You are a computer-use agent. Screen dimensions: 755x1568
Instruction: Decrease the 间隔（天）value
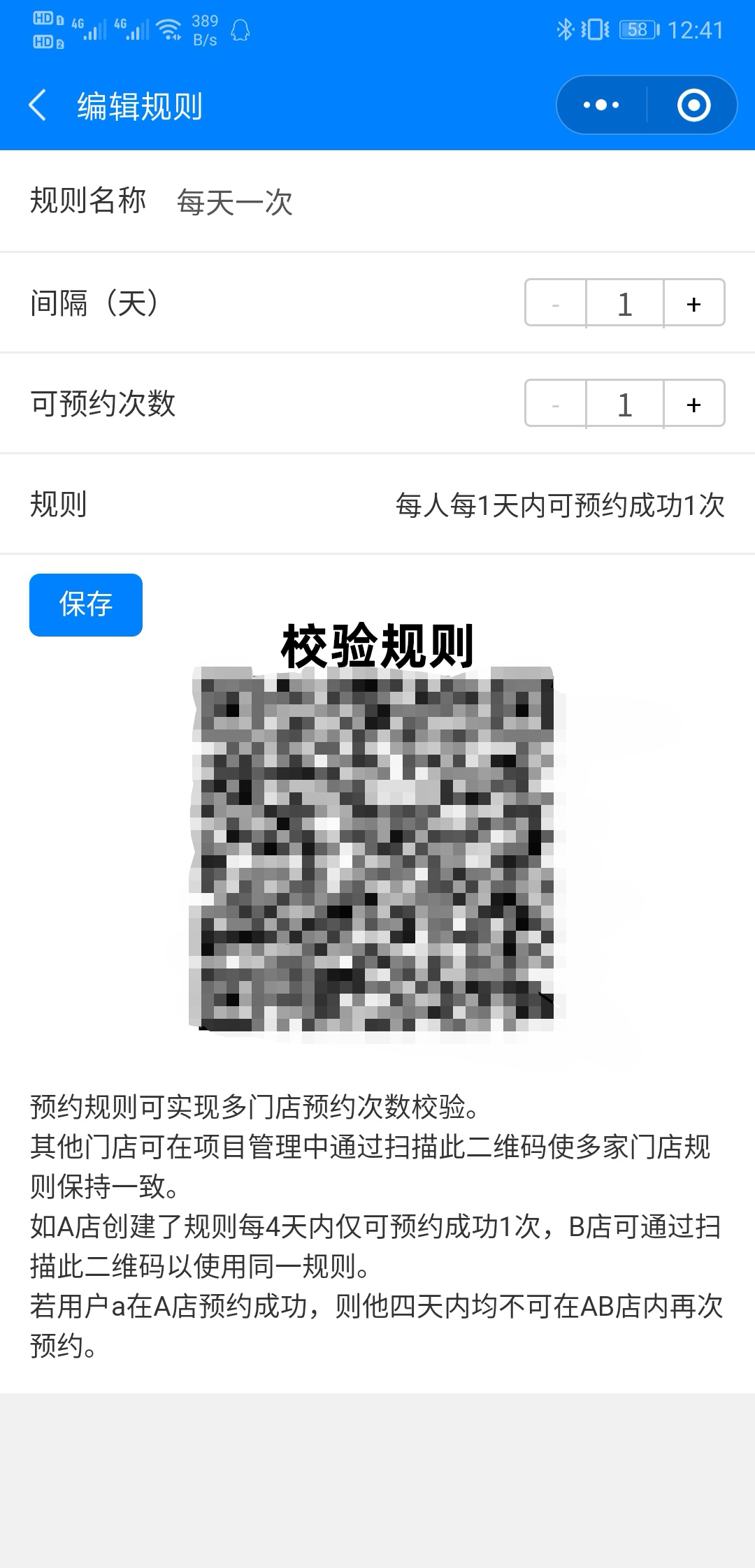(x=556, y=303)
